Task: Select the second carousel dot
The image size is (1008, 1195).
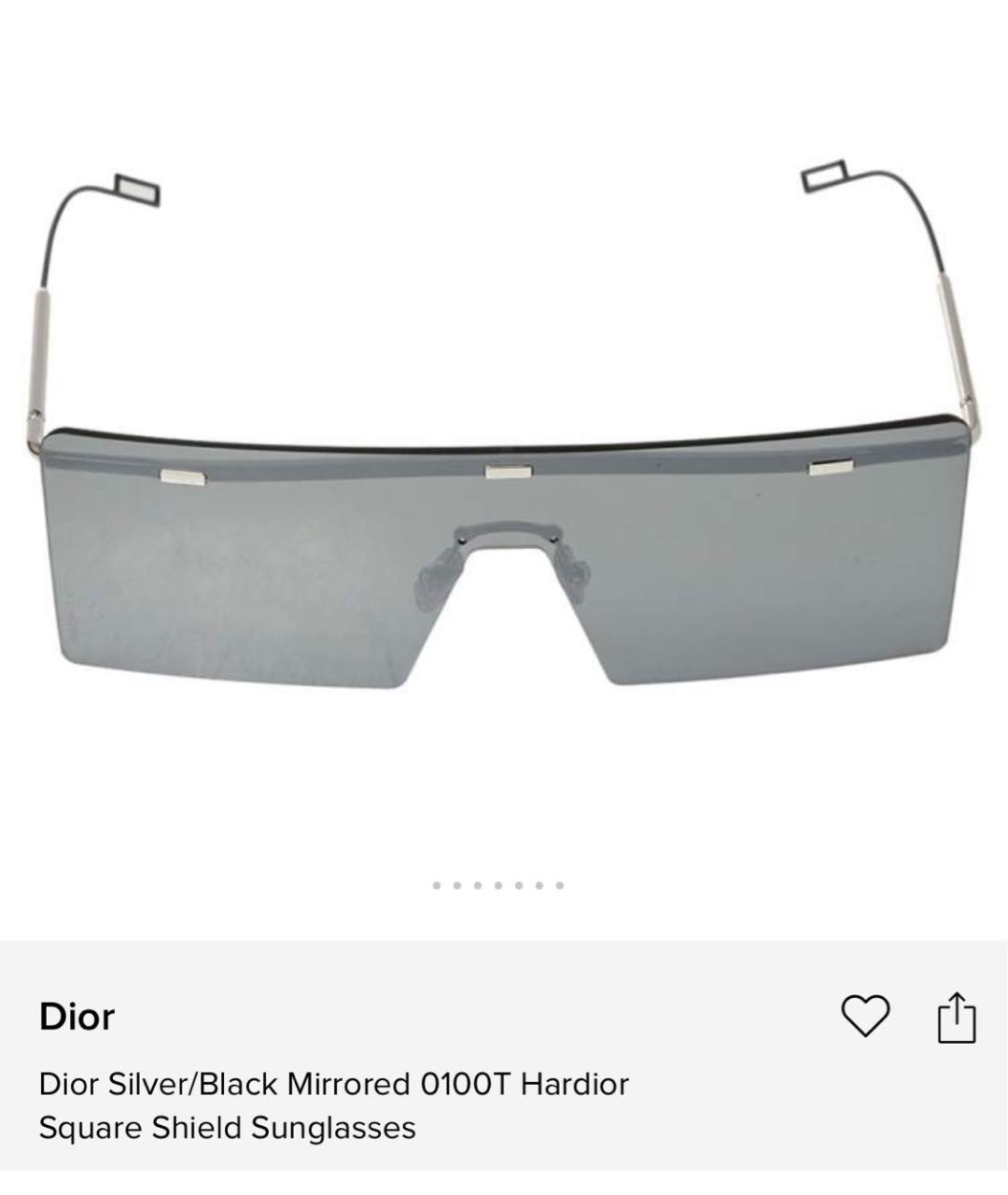Action: point(457,885)
